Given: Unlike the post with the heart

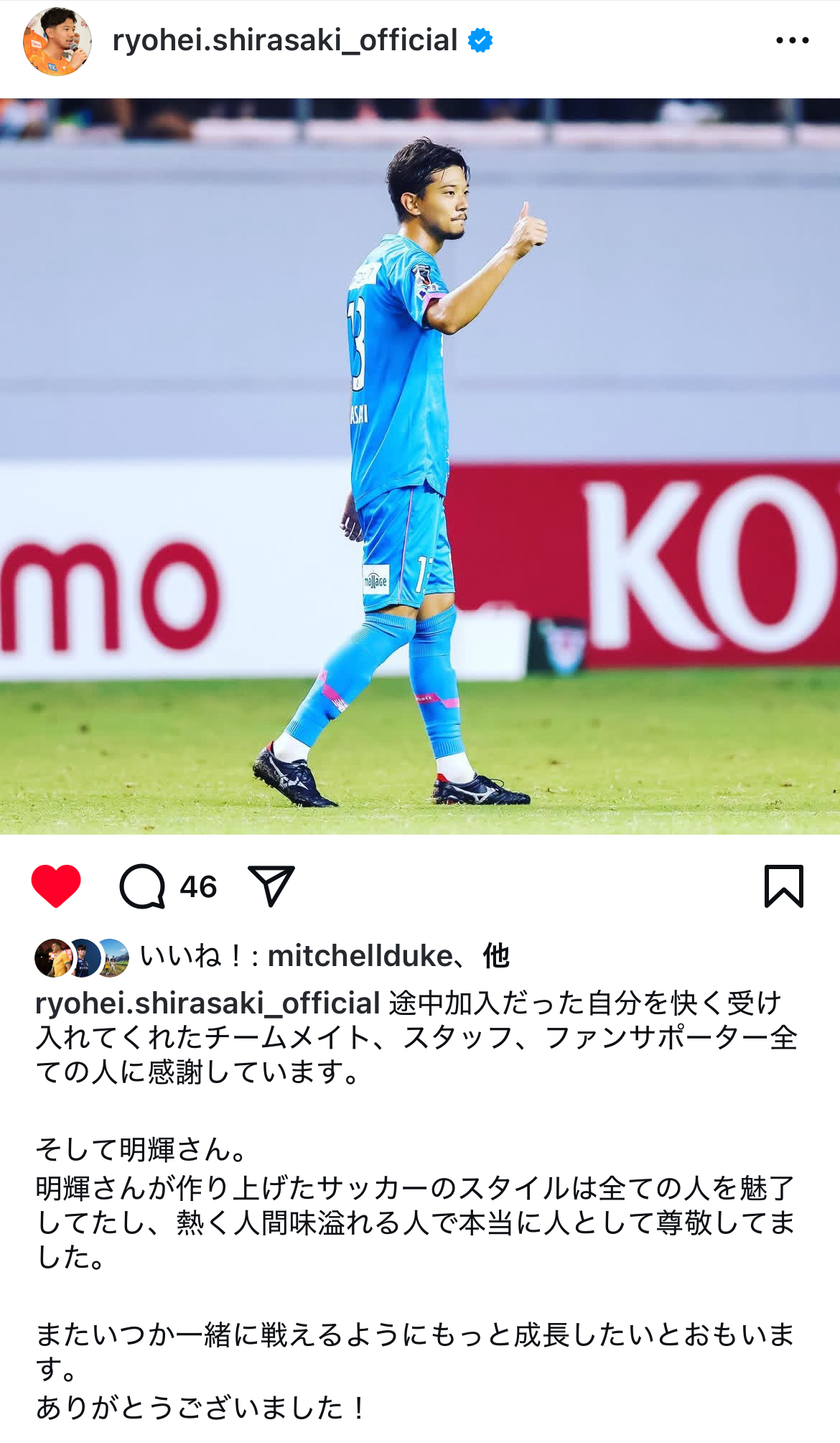Looking at the screenshot, I should click(x=56, y=886).
